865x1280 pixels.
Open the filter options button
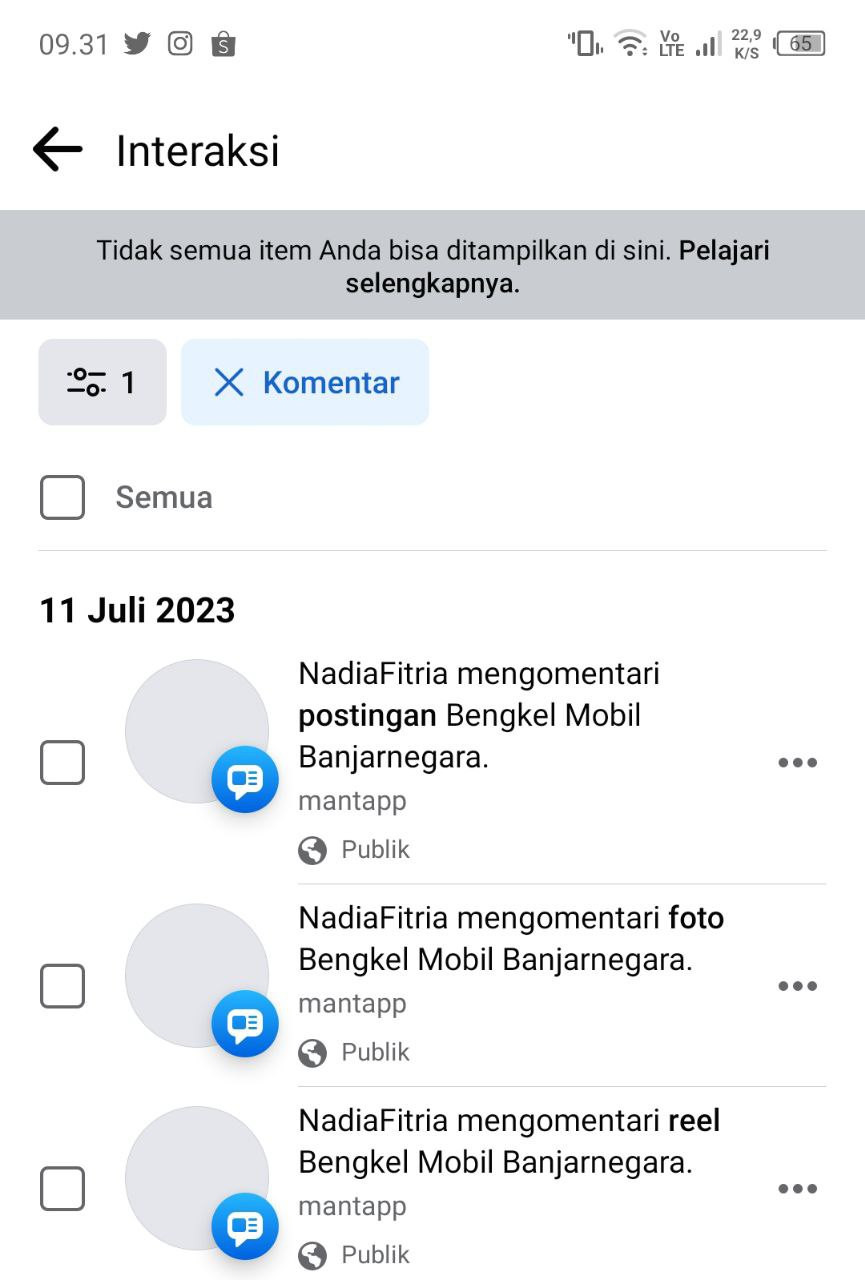pyautogui.click(x=102, y=382)
